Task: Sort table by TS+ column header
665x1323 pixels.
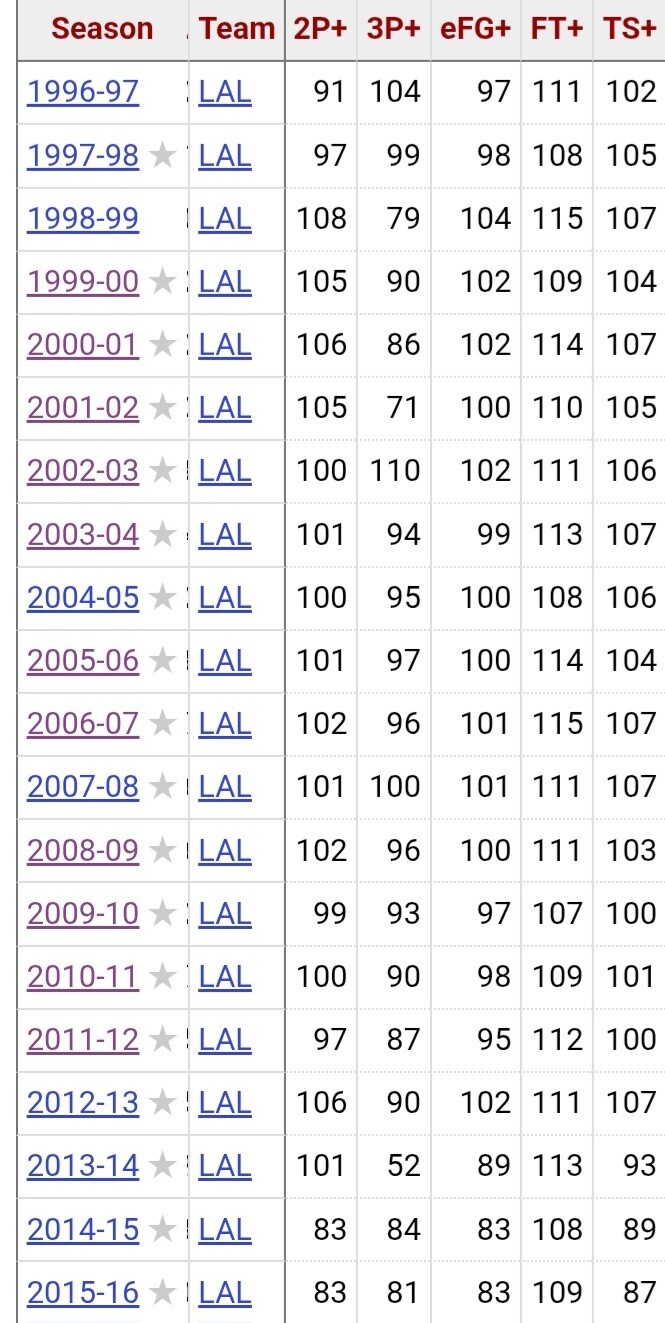Action: (630, 29)
